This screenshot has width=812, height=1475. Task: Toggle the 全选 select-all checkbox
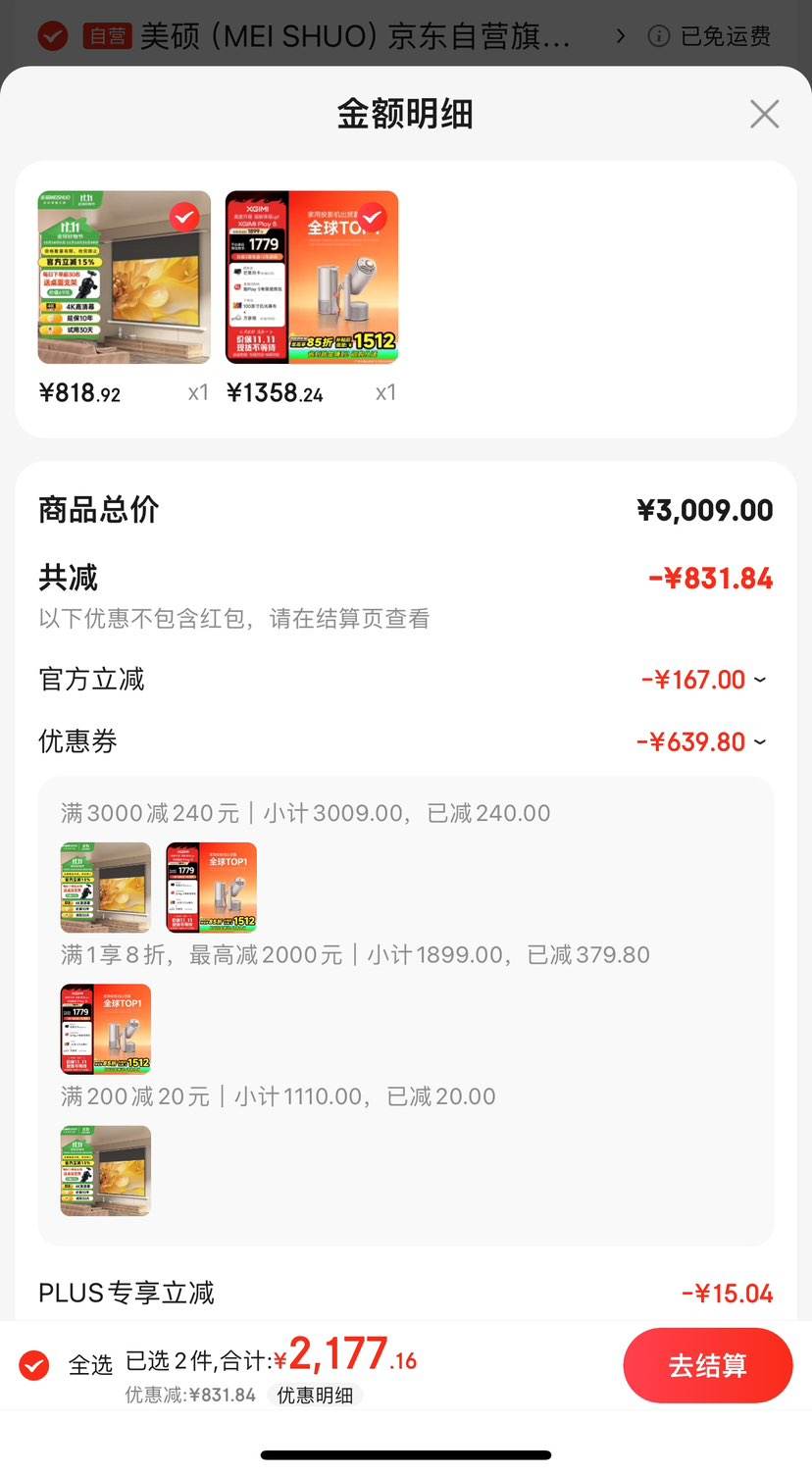[x=34, y=1364]
